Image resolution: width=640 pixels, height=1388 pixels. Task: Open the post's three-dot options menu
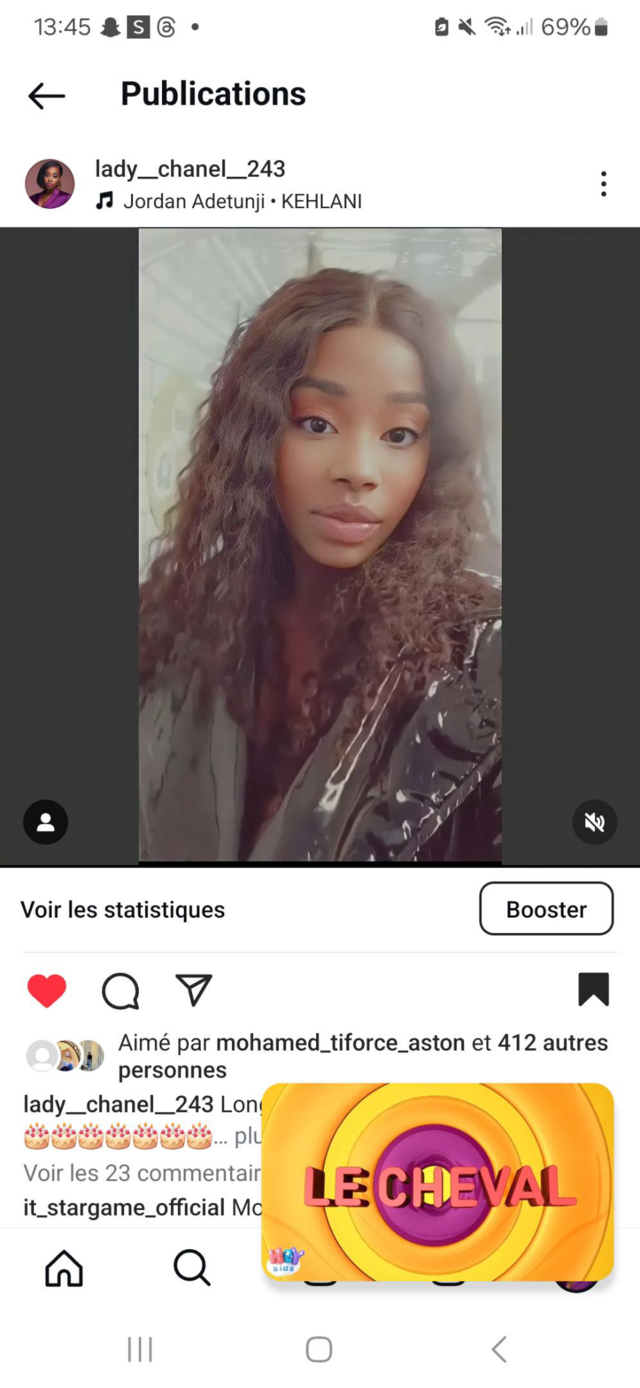603,184
